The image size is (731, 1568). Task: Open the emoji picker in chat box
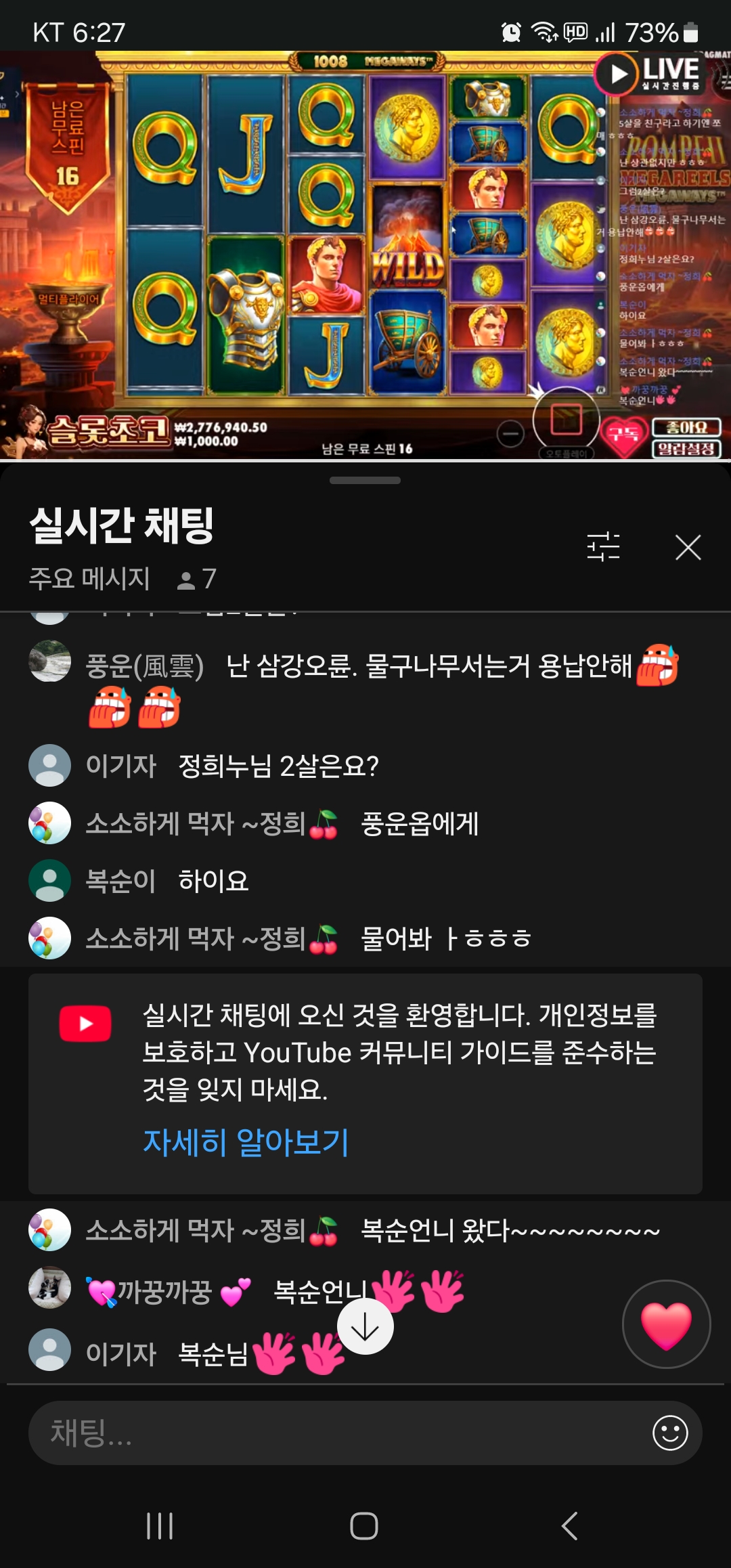[x=670, y=1433]
